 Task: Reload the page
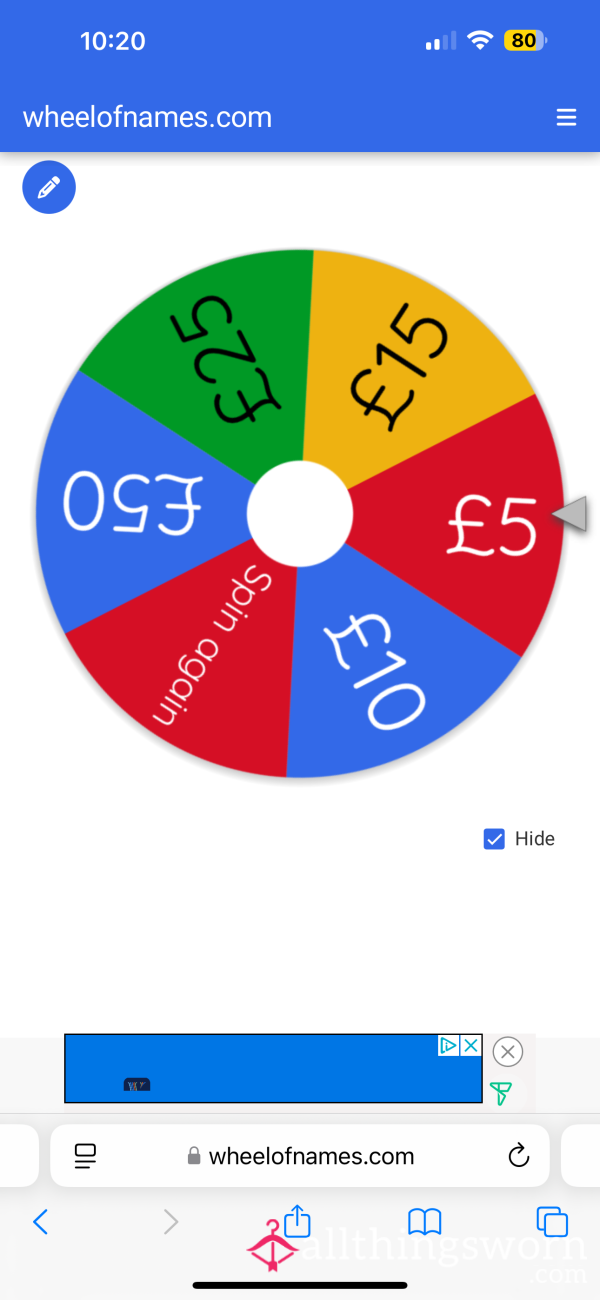tap(518, 1157)
